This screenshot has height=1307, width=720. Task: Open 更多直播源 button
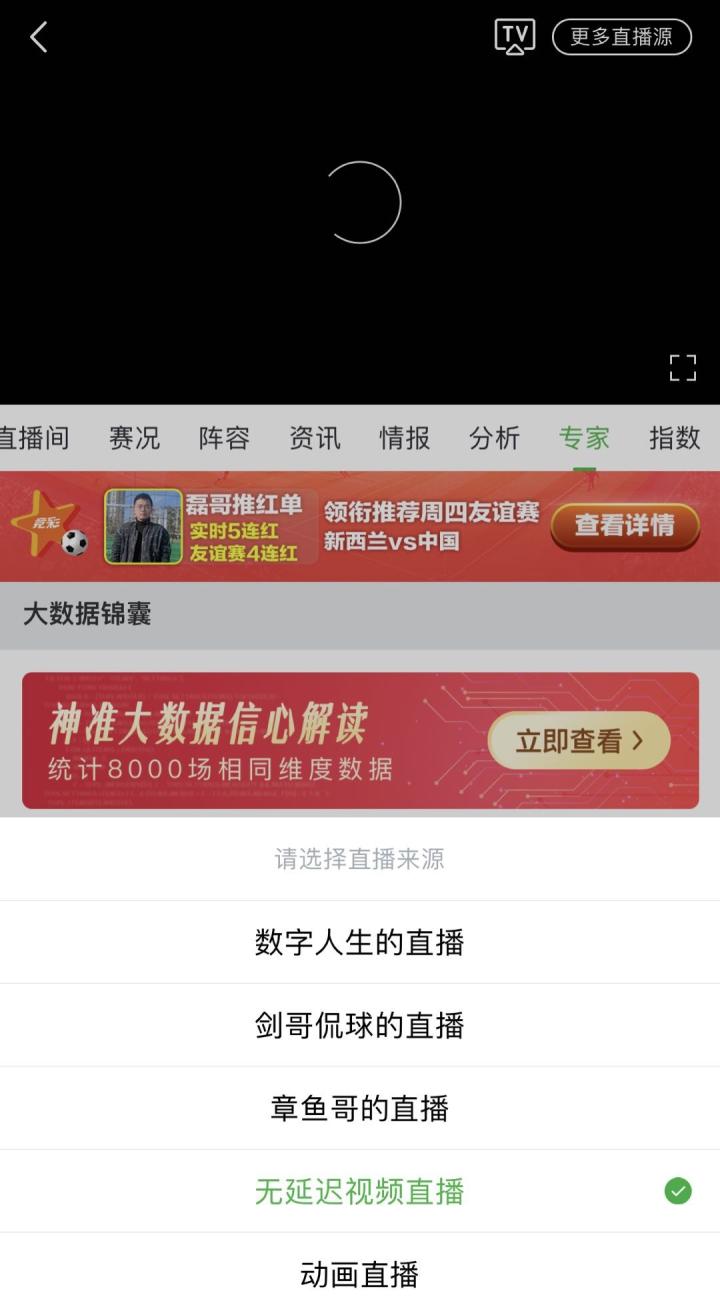(621, 37)
